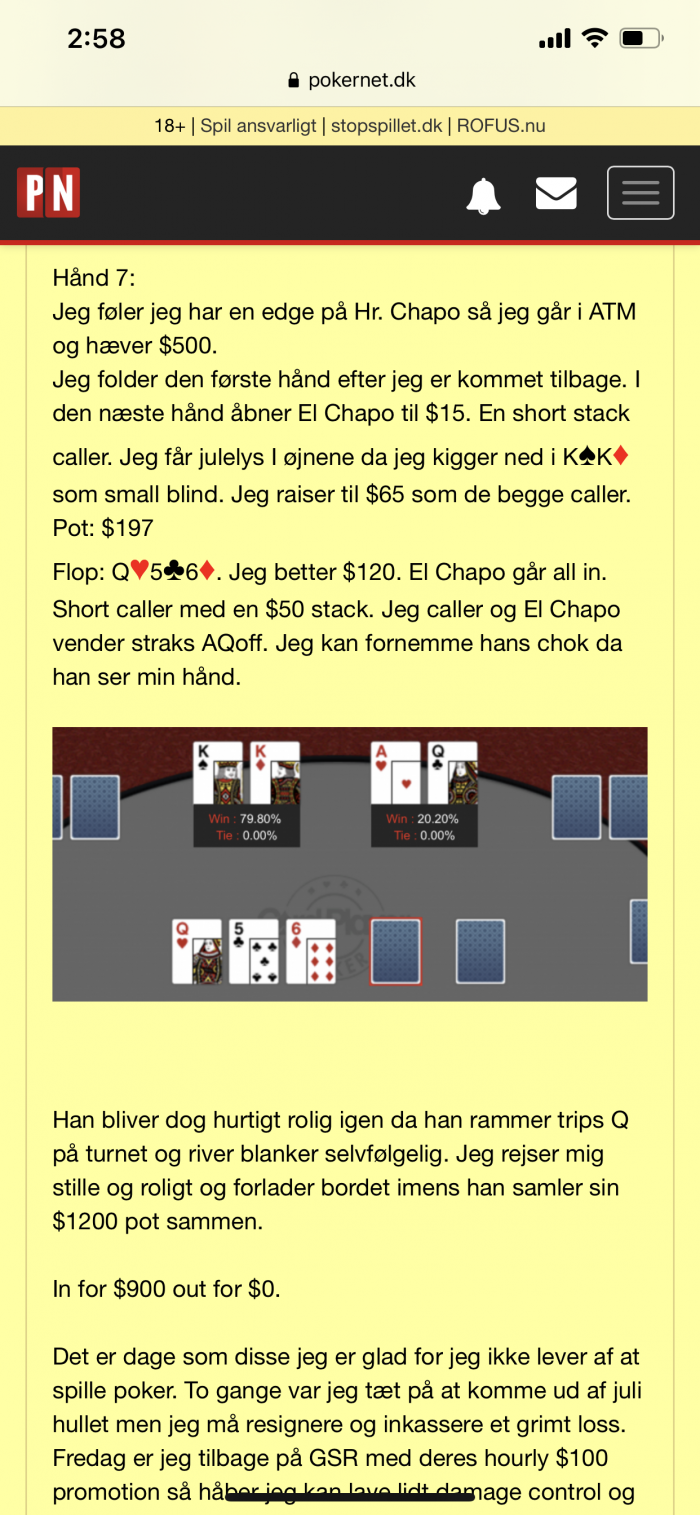Open the hamburger navigation menu

tap(641, 193)
